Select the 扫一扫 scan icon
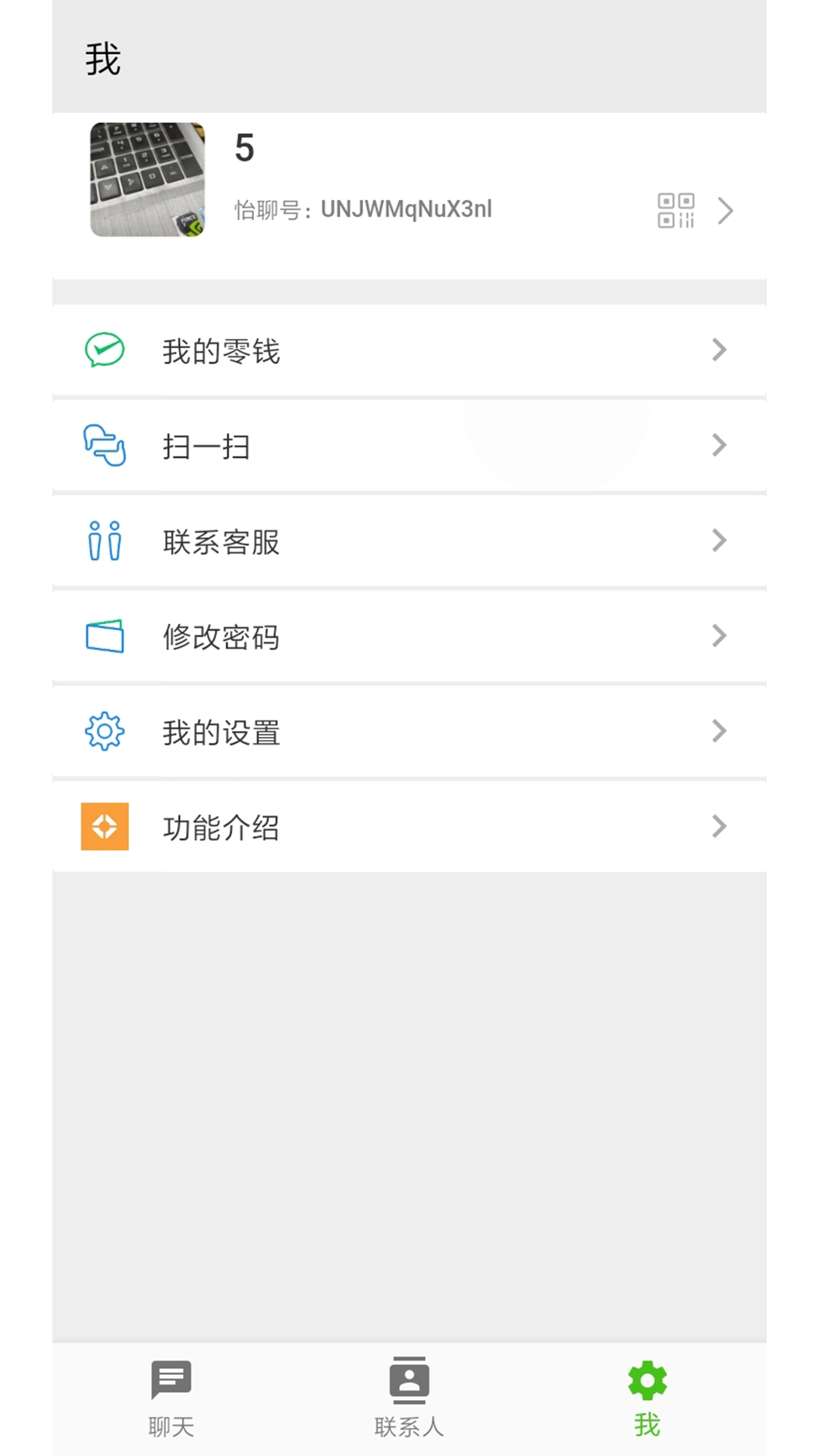This screenshot has height=1456, width=819. 105,446
